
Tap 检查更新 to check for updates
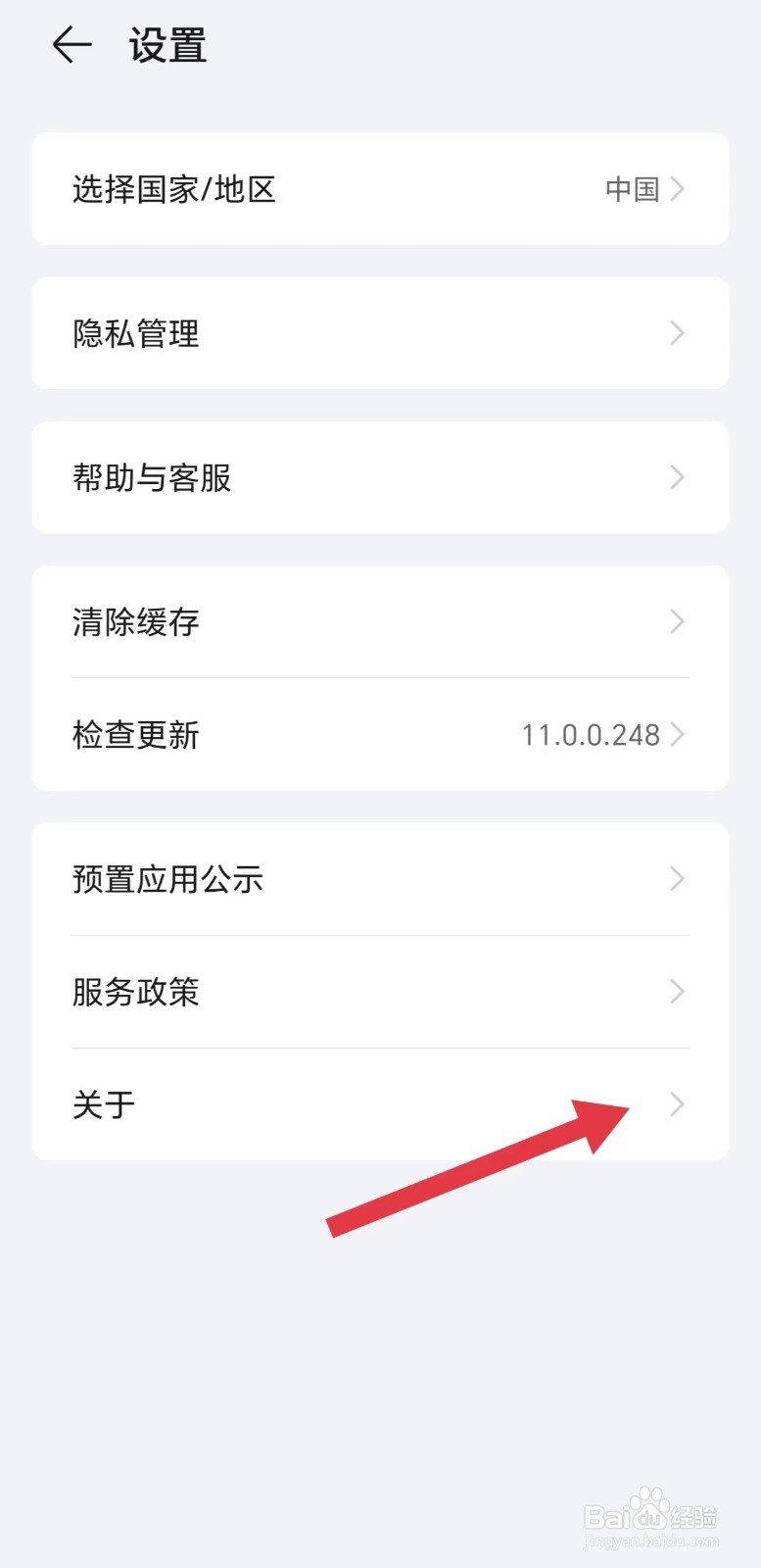pyautogui.click(x=135, y=735)
